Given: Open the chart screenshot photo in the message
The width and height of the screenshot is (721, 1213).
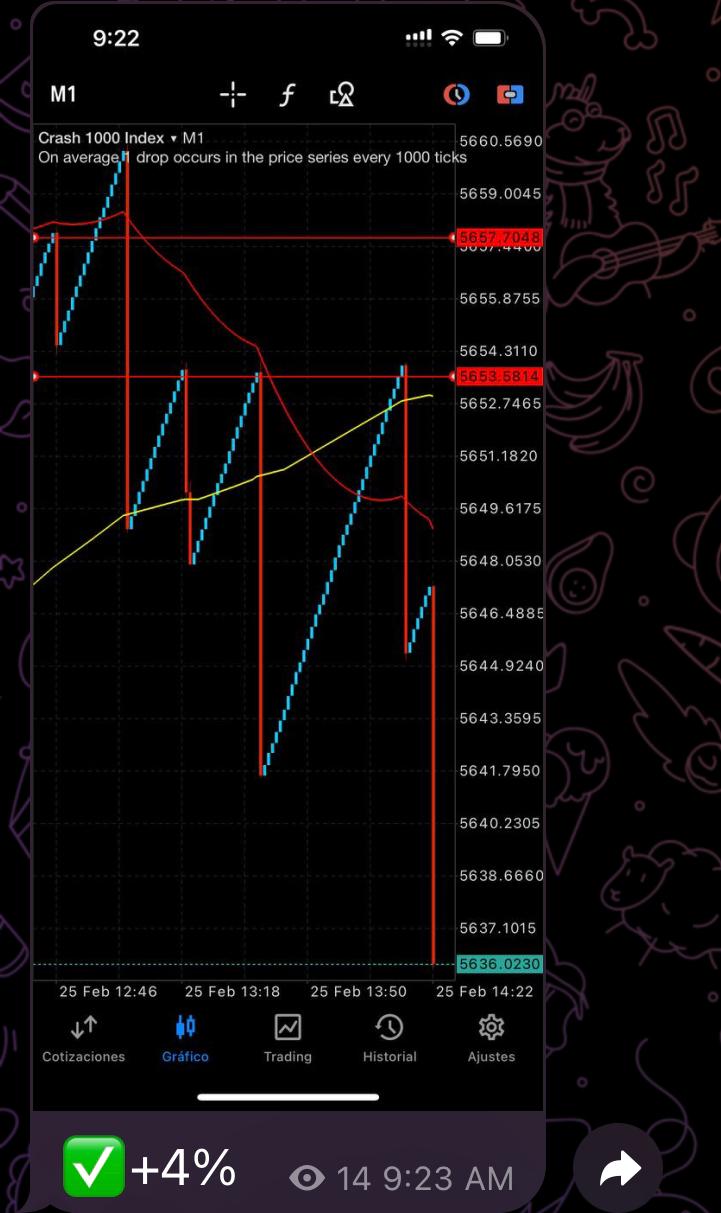Looking at the screenshot, I should 288,560.
